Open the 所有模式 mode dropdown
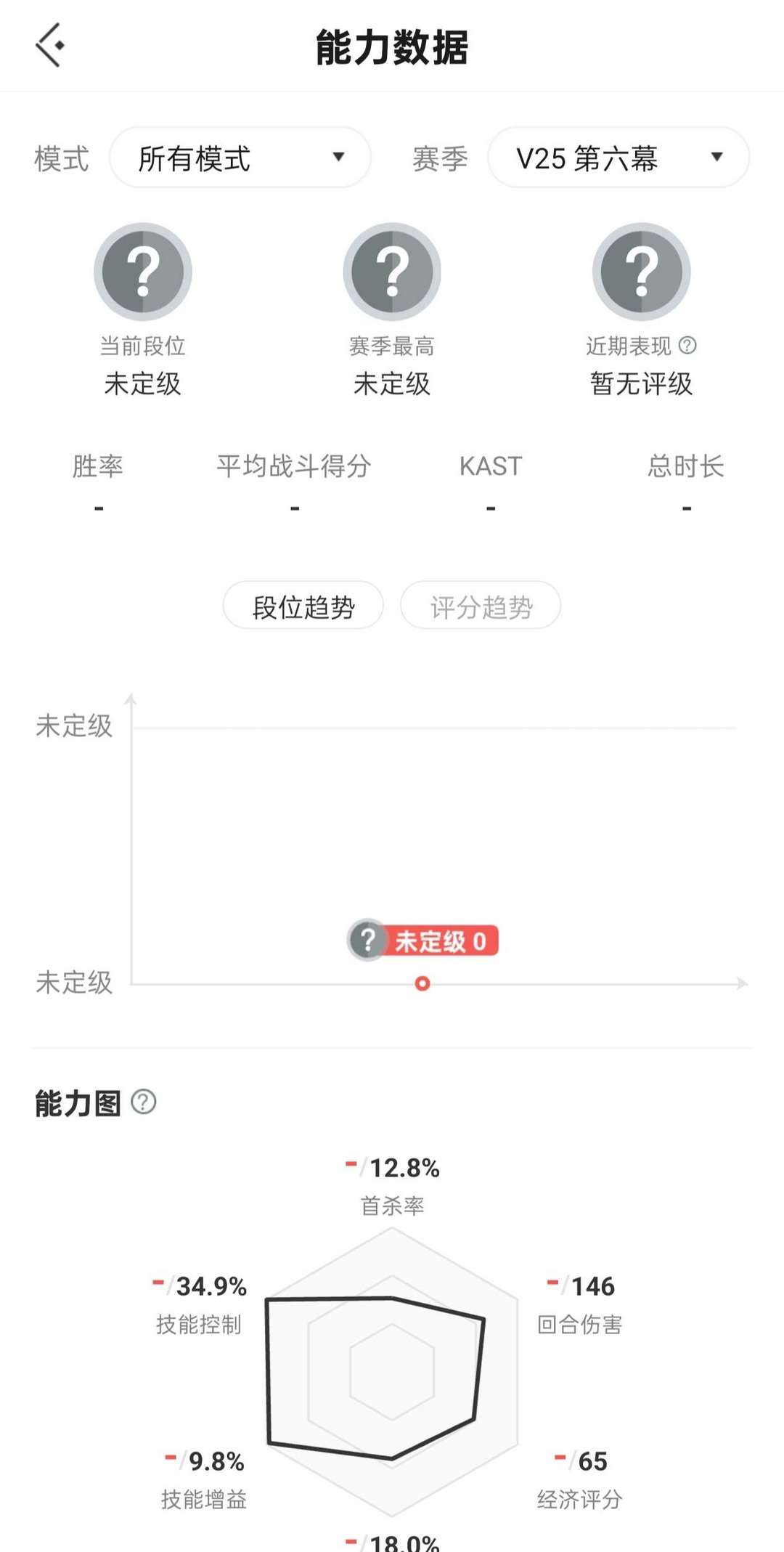The width and height of the screenshot is (784, 1552). (x=240, y=158)
